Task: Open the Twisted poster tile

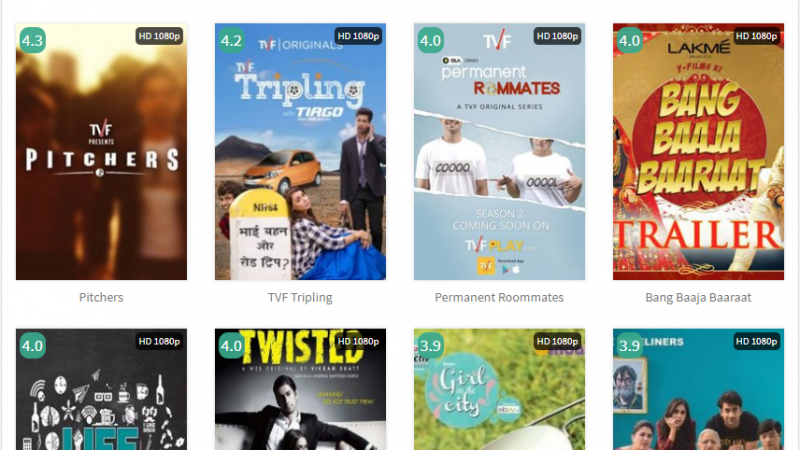Action: click(300, 390)
